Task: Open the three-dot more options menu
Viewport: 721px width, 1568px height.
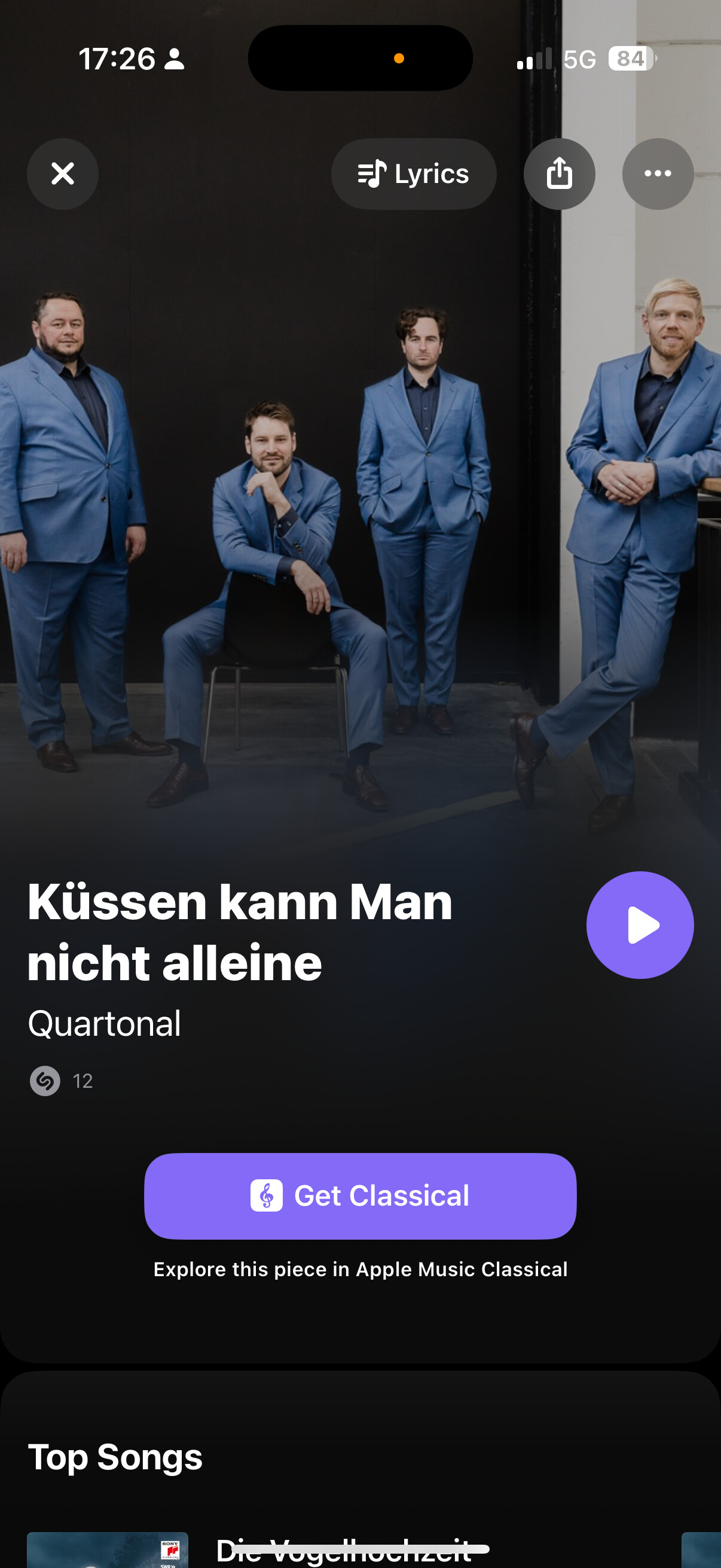Action: coord(657,174)
